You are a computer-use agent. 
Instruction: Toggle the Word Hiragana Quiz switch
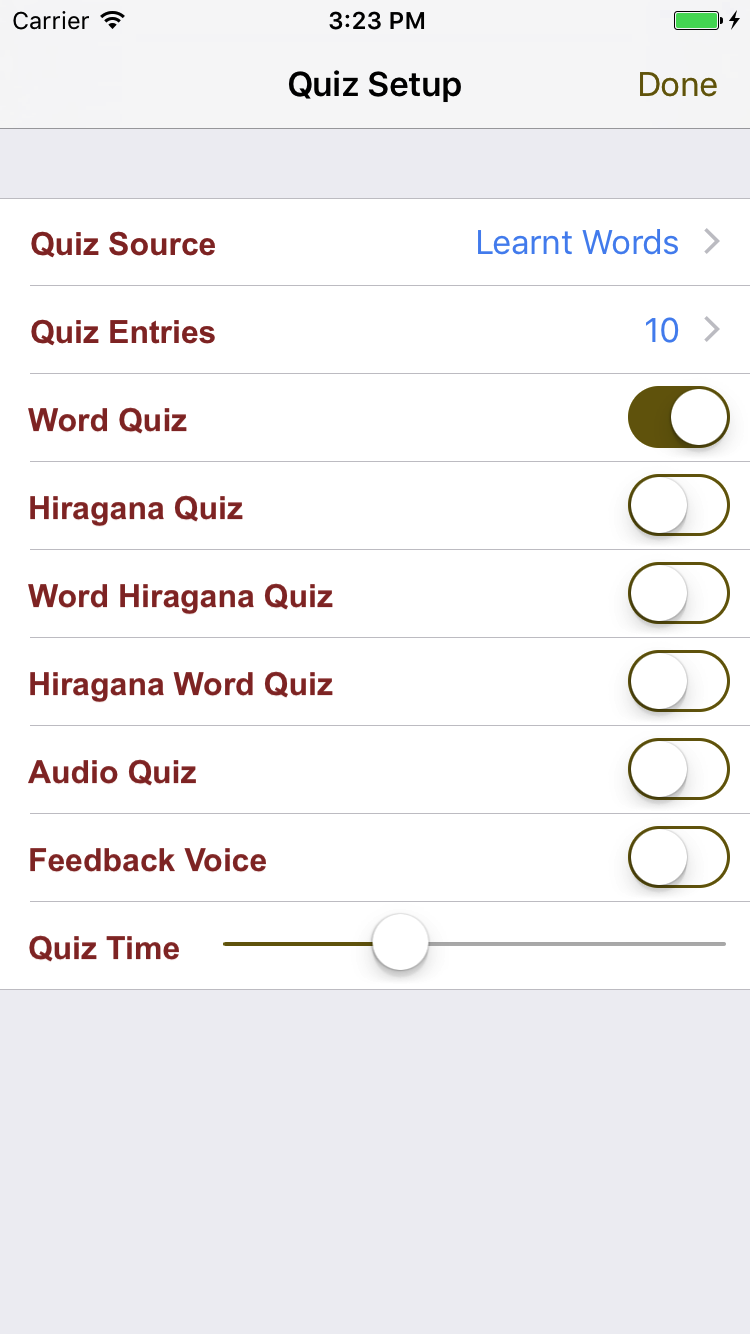click(x=678, y=593)
